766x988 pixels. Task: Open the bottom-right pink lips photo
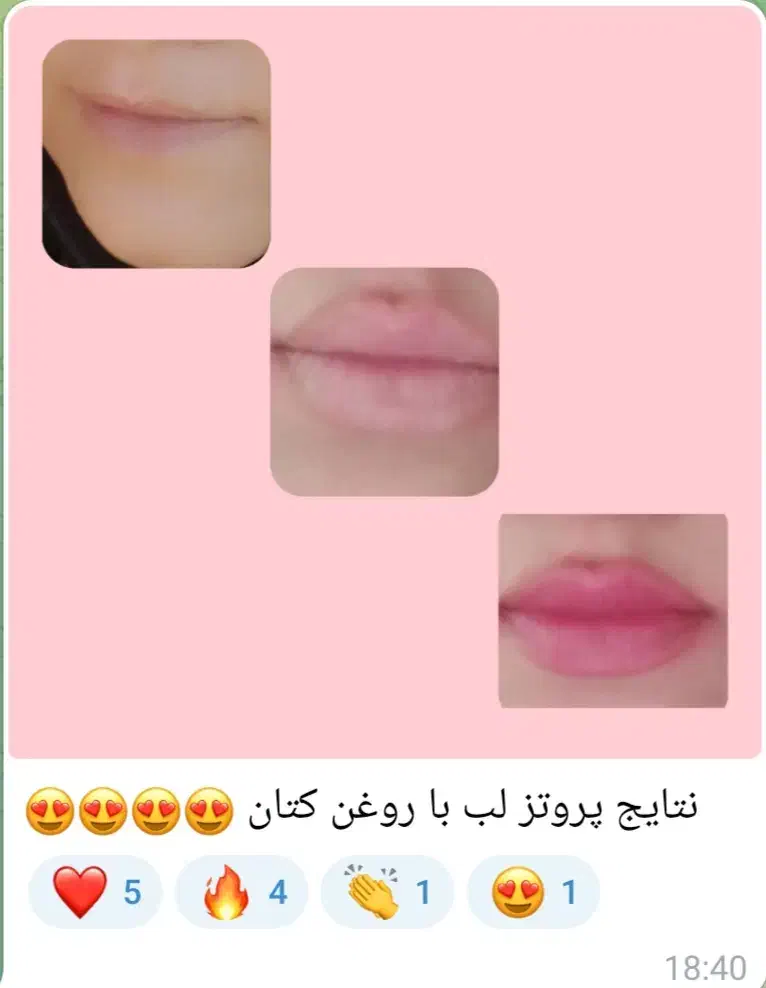coord(610,610)
